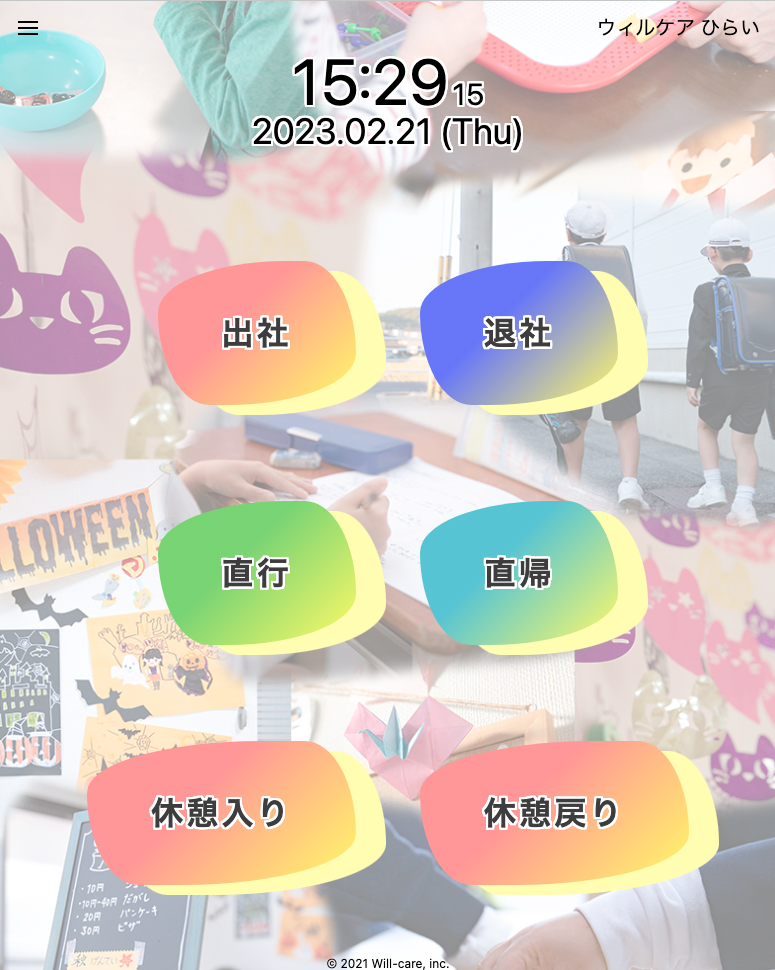
Task: Open the hamburger drawer menu
Action: pyautogui.click(x=28, y=28)
